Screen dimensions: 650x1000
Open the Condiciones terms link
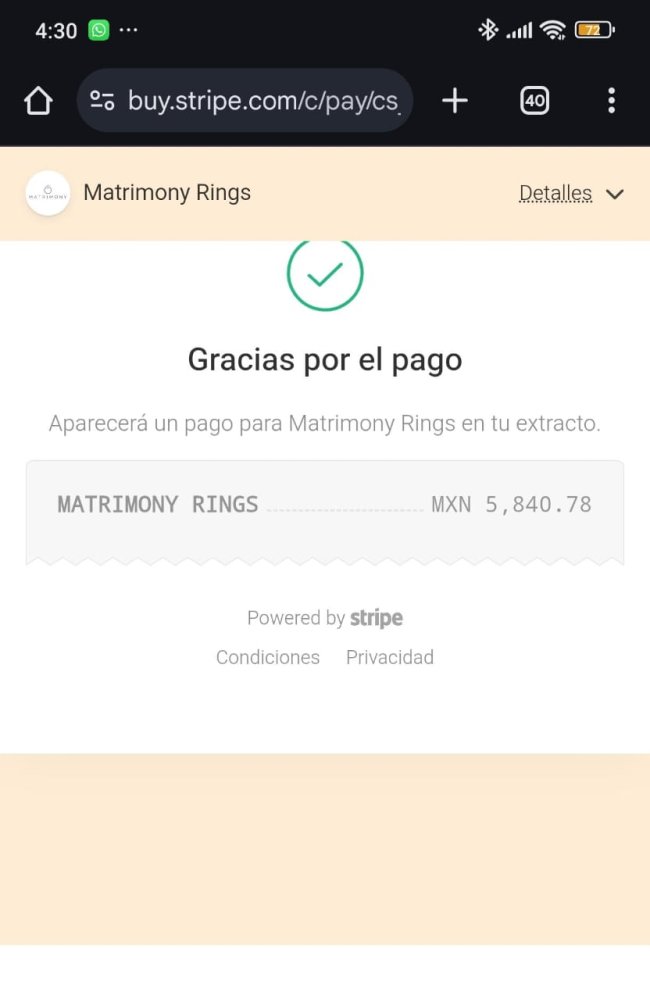[268, 657]
